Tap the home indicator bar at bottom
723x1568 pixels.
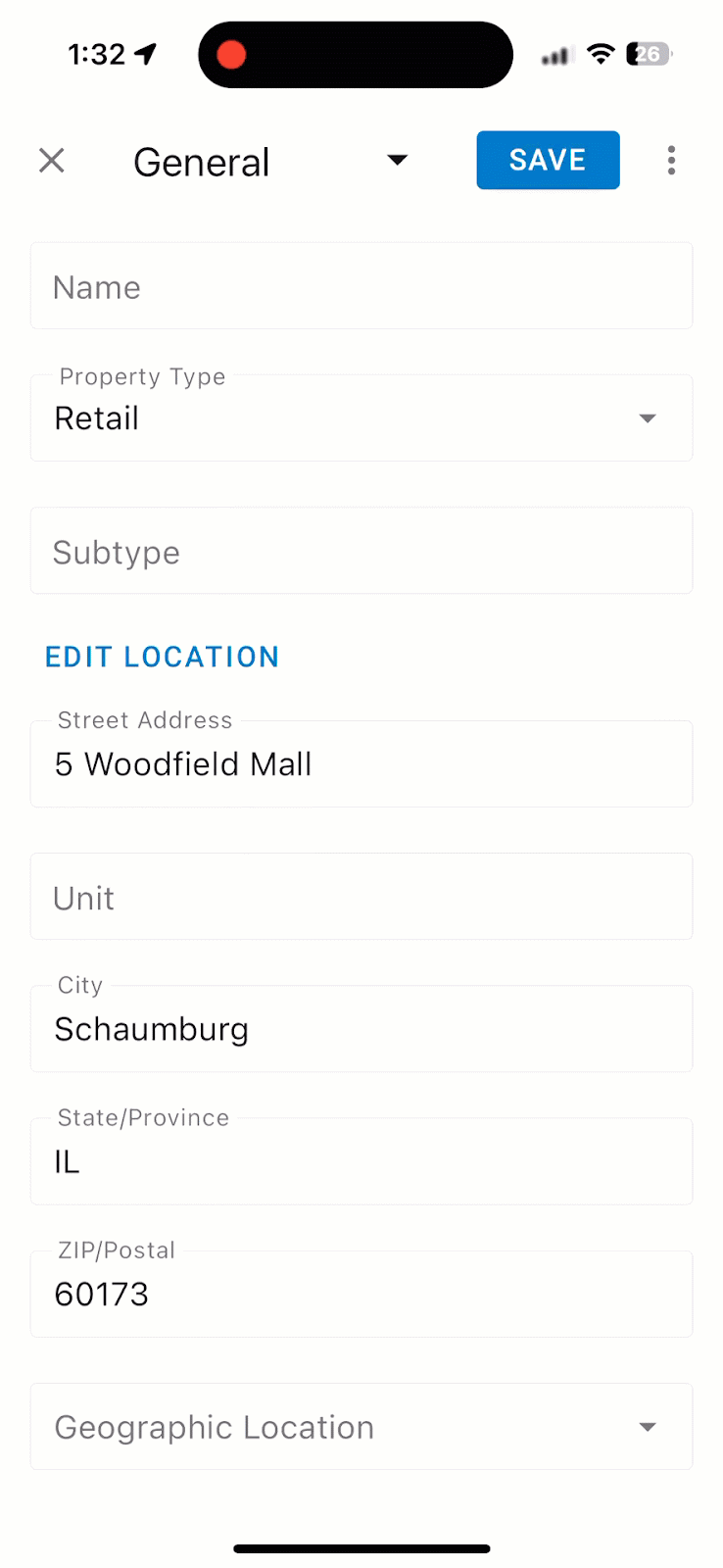tap(361, 1548)
